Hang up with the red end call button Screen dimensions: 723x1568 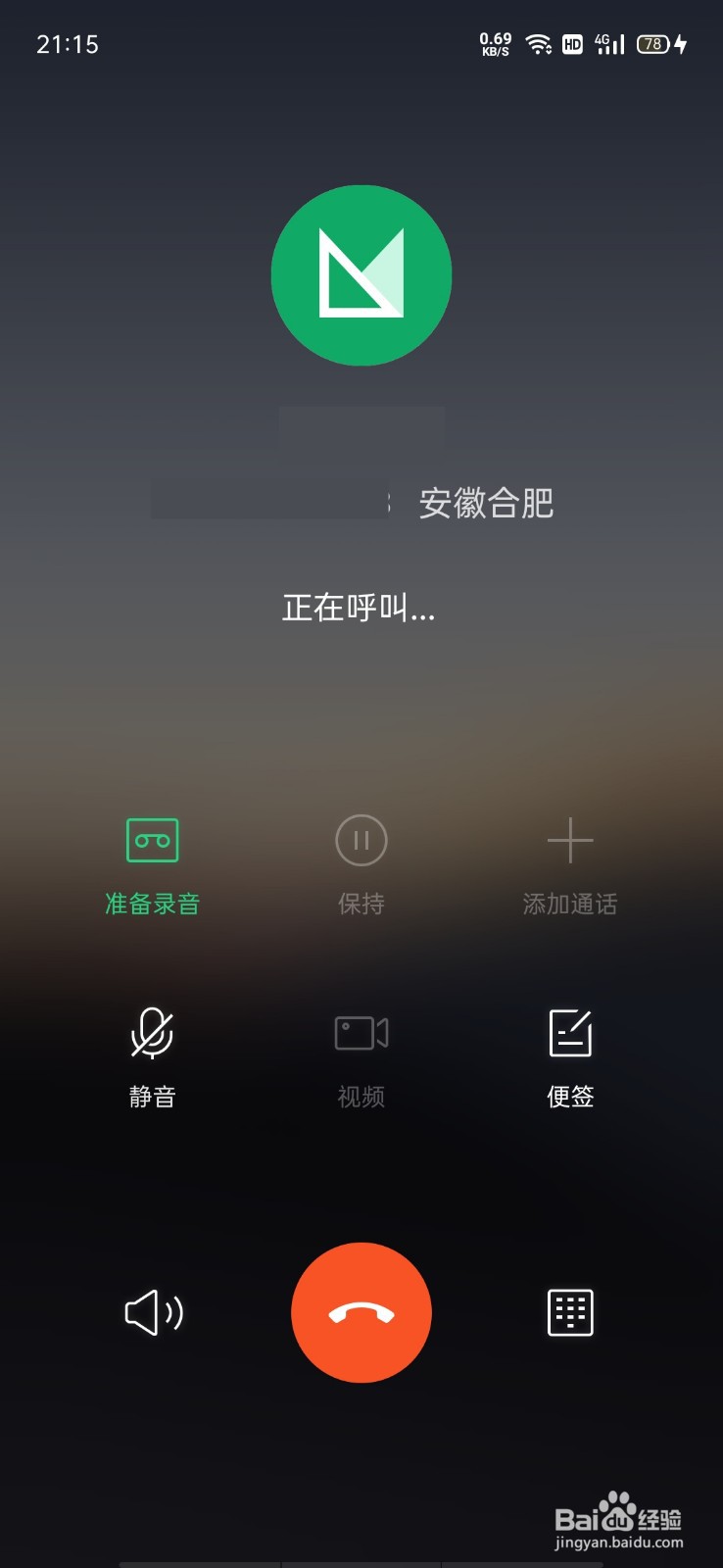(x=361, y=1313)
